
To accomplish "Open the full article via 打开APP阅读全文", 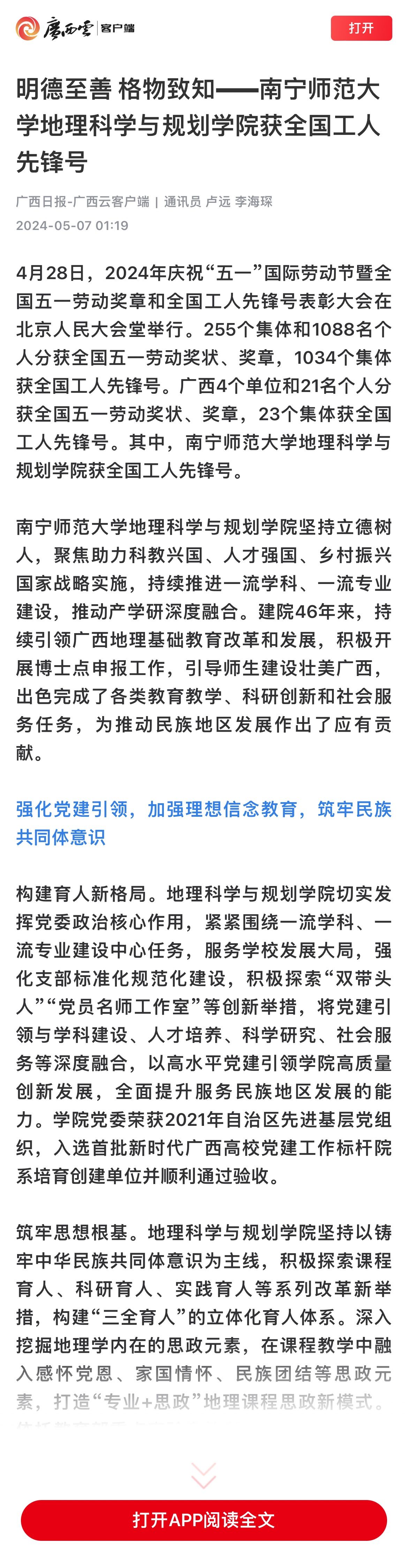I will tap(204, 1519).
